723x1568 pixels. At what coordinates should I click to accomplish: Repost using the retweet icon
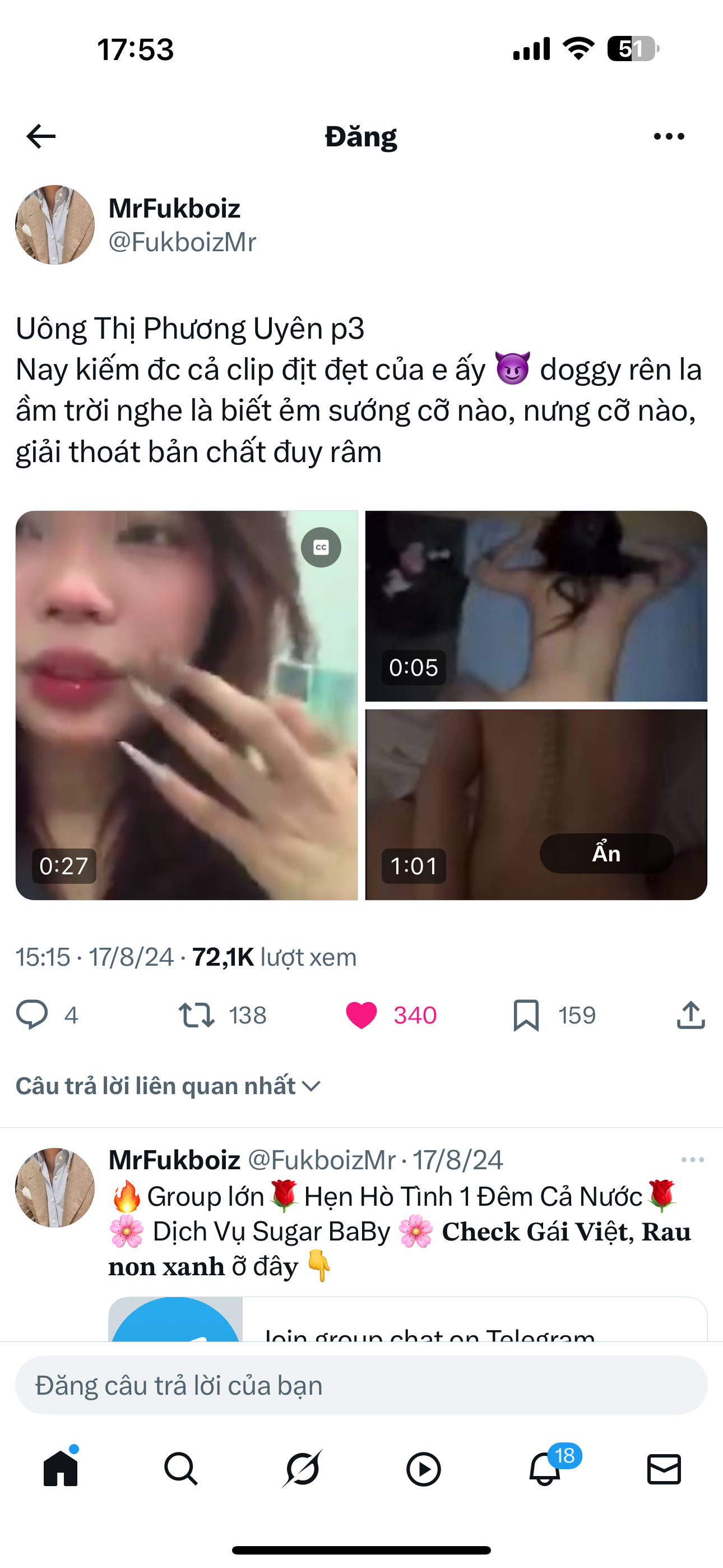pyautogui.click(x=196, y=1014)
